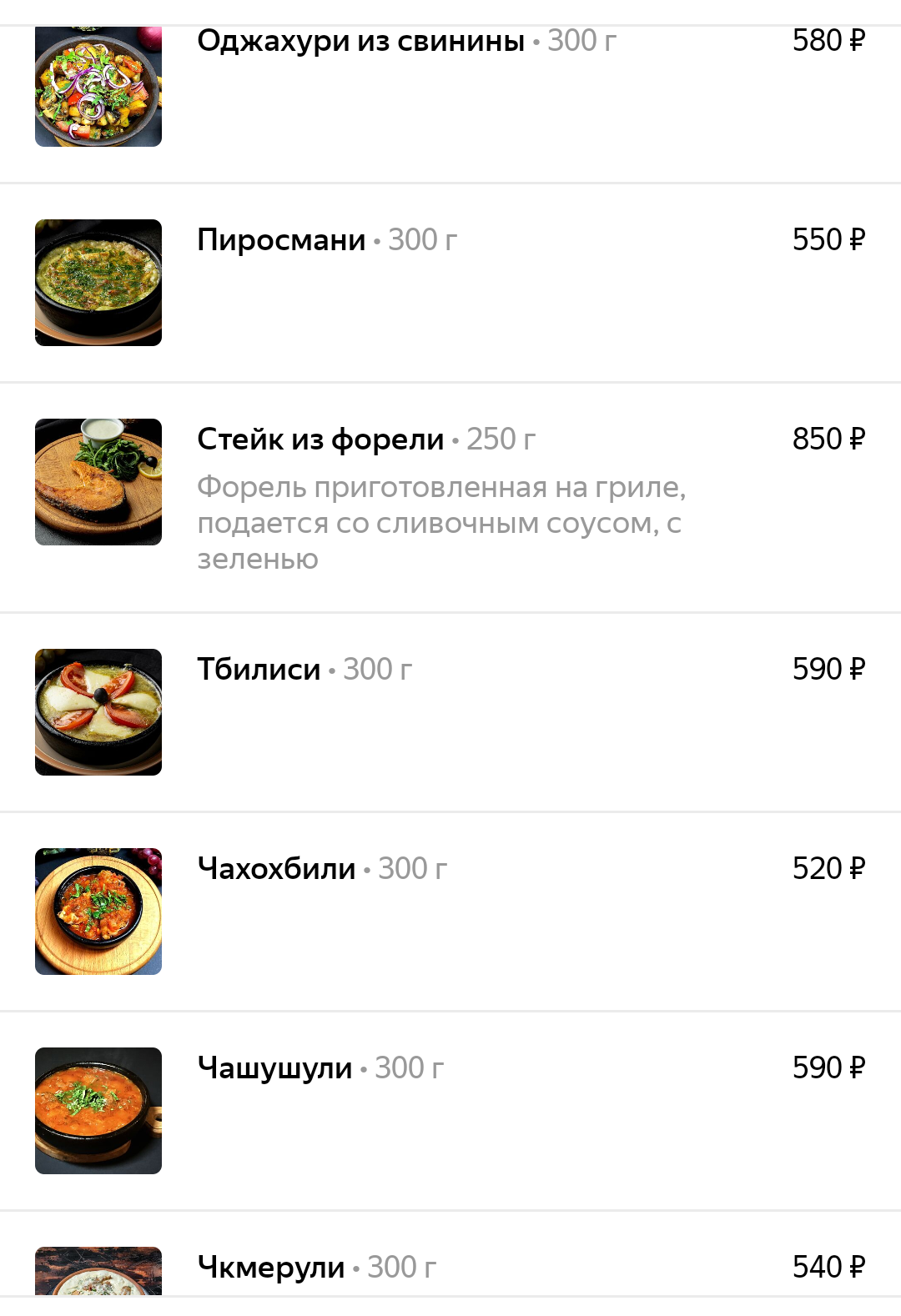Open the Оджахури из свинины dish
The height and width of the screenshot is (1316, 901).
360,42
